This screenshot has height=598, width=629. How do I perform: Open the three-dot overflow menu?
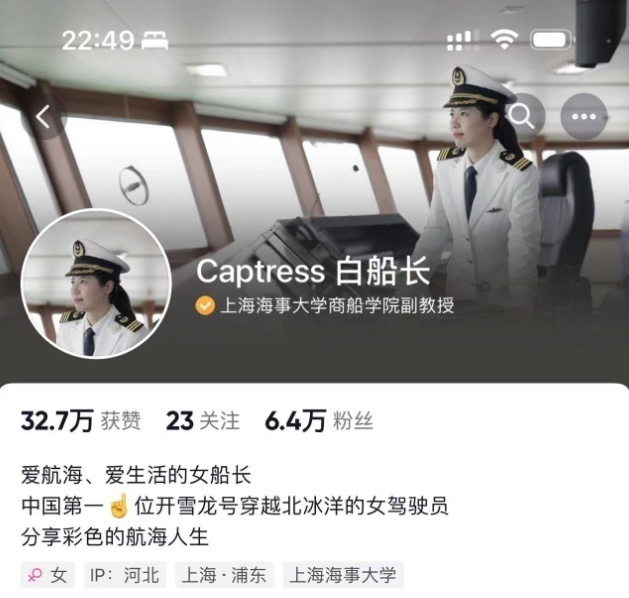(584, 117)
